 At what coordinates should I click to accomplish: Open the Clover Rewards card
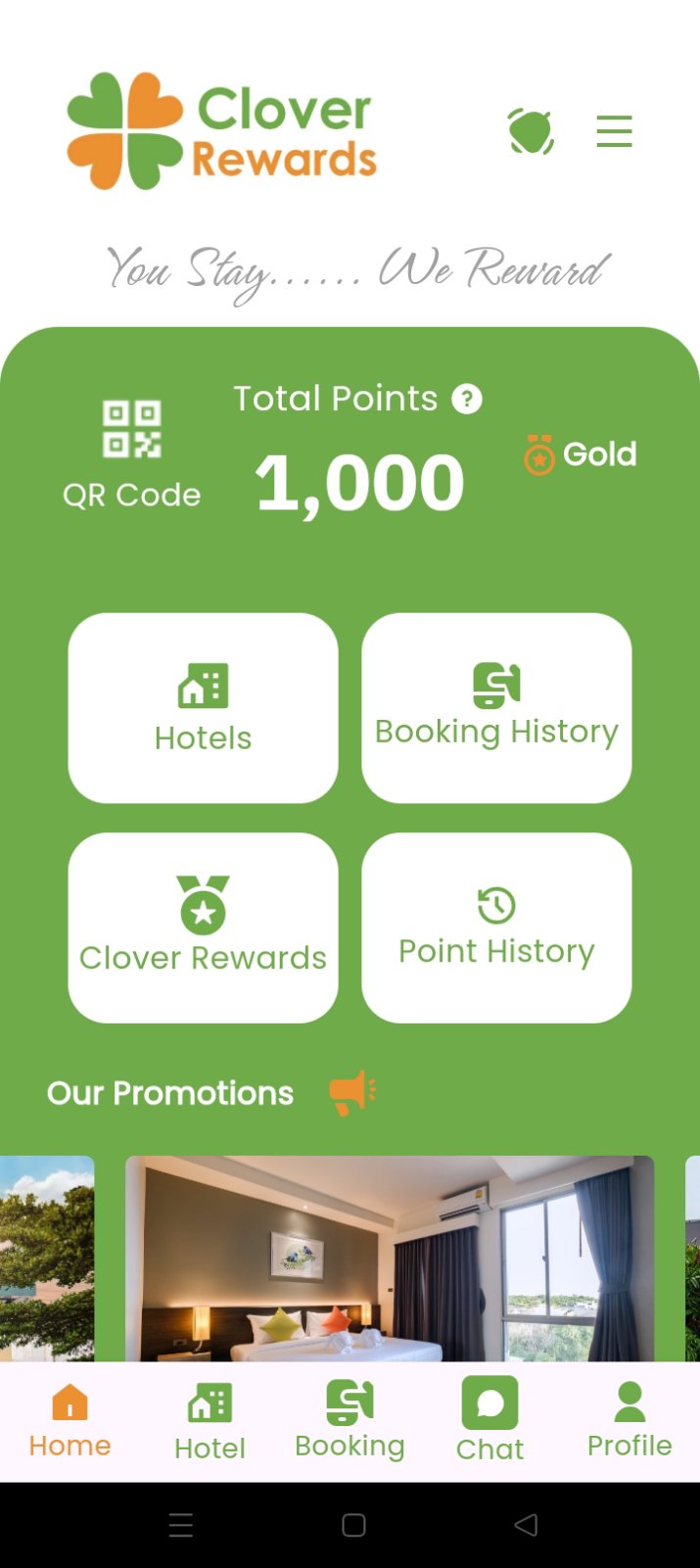[203, 927]
